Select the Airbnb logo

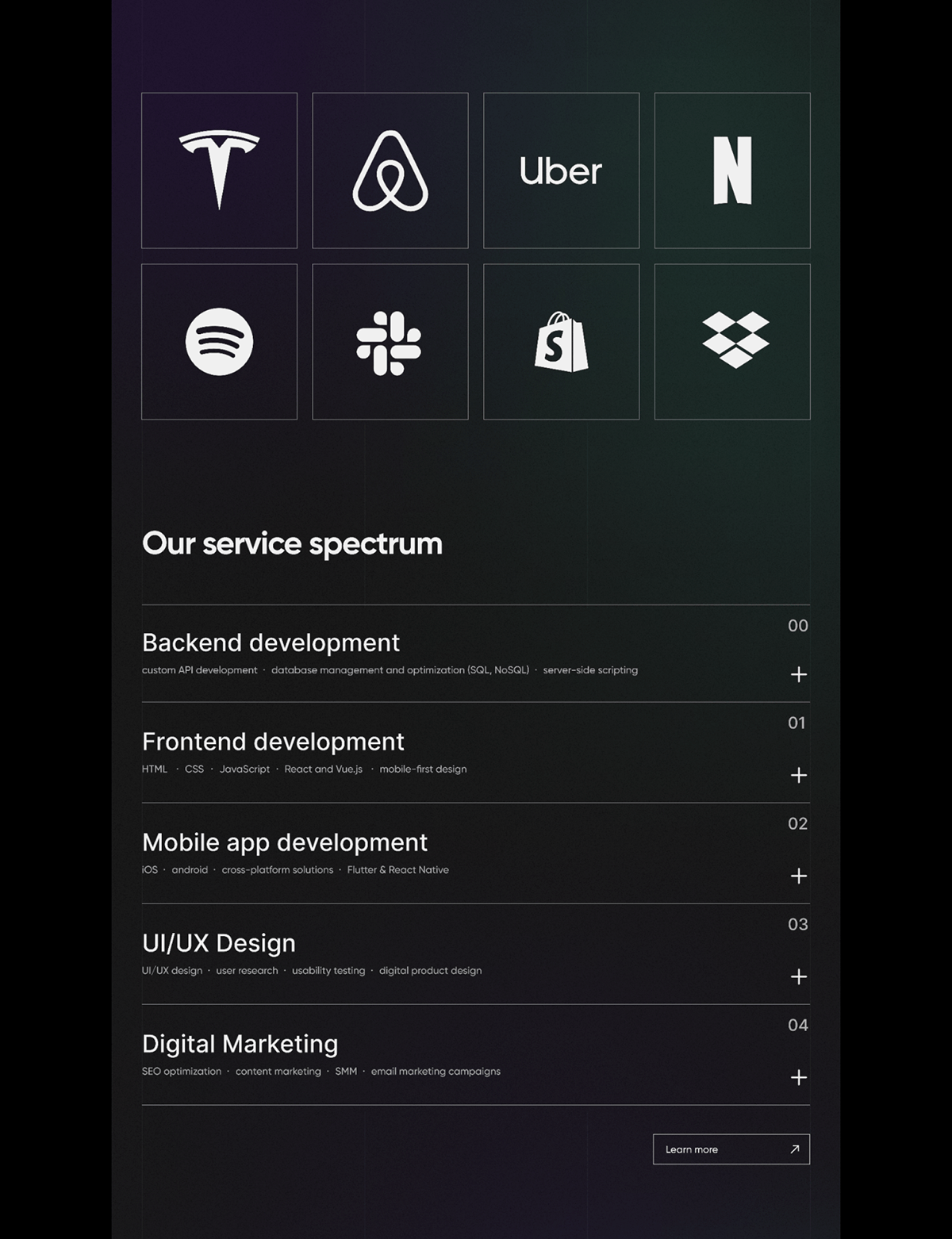(390, 170)
